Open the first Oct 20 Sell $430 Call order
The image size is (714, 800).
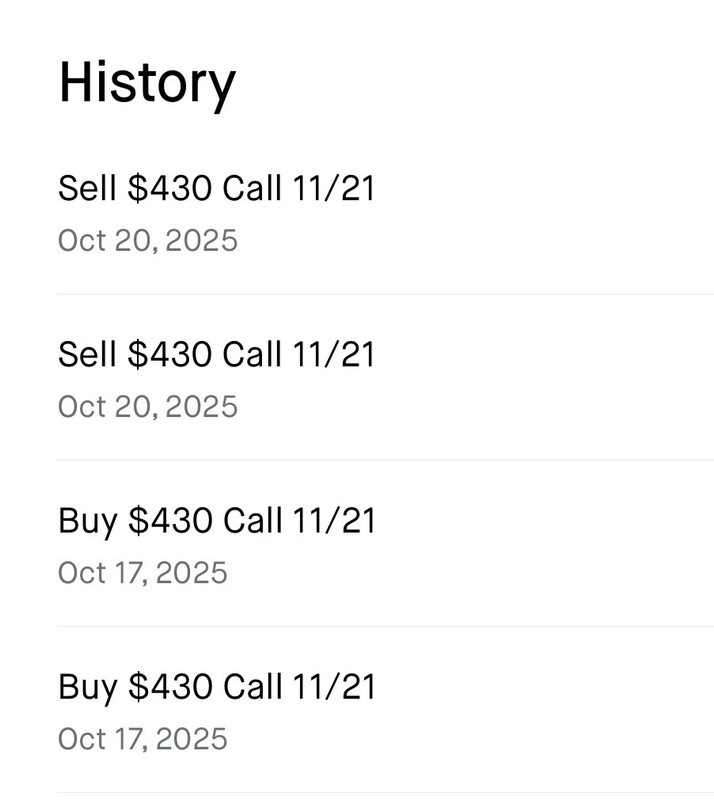216,212
